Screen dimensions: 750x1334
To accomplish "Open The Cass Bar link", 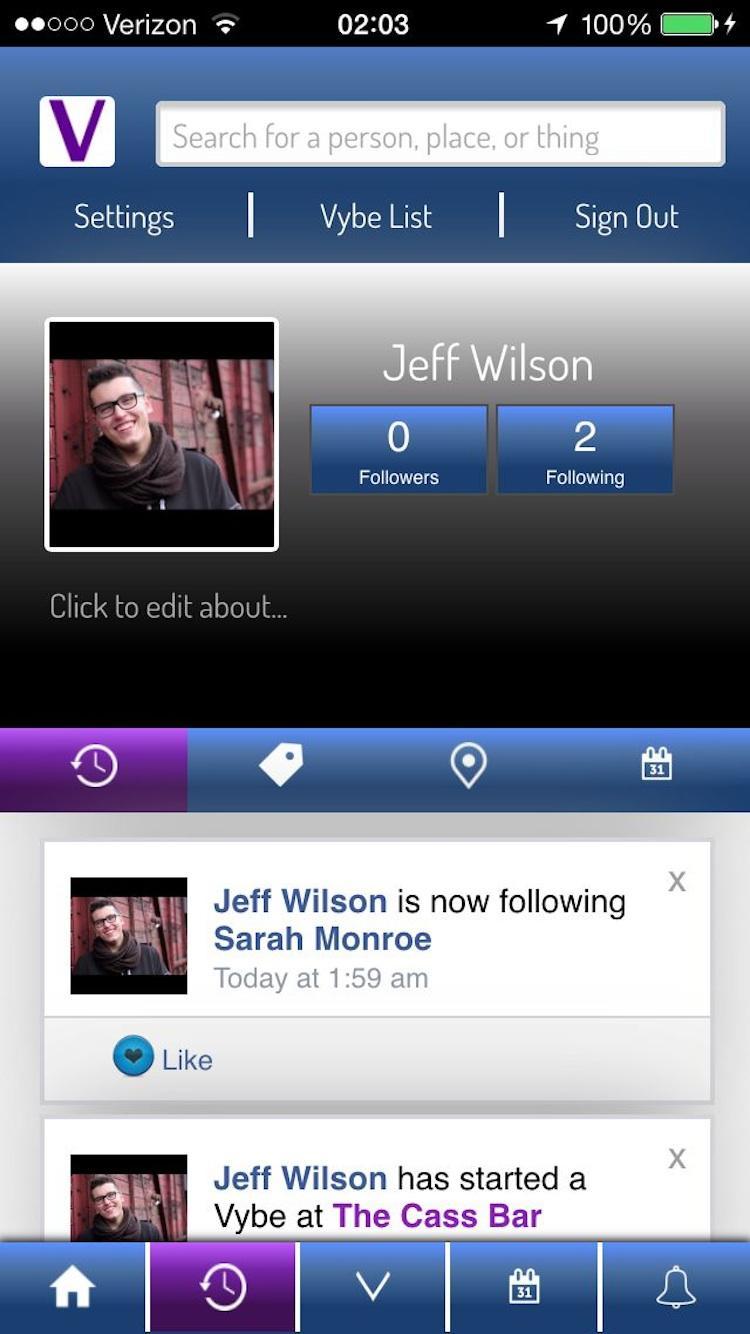I will click(x=437, y=1216).
